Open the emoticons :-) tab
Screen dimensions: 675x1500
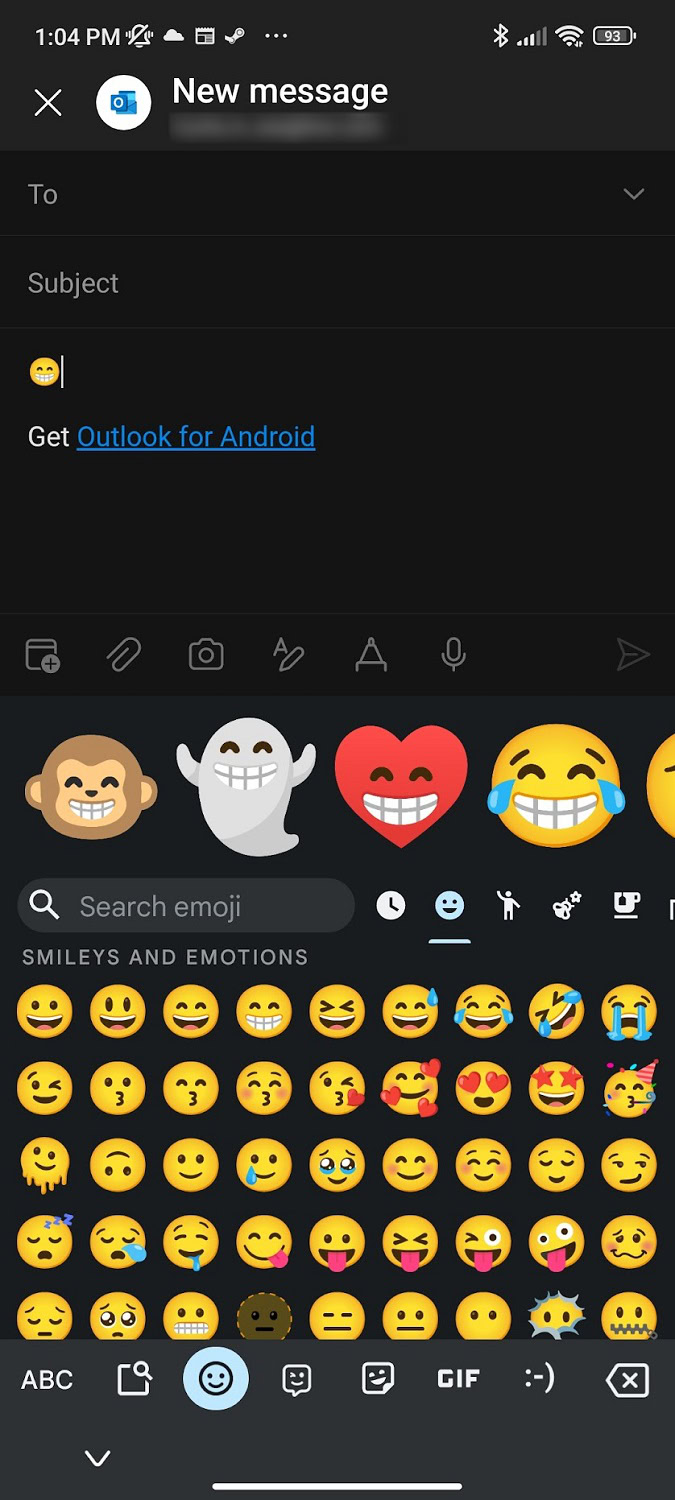(x=540, y=1380)
